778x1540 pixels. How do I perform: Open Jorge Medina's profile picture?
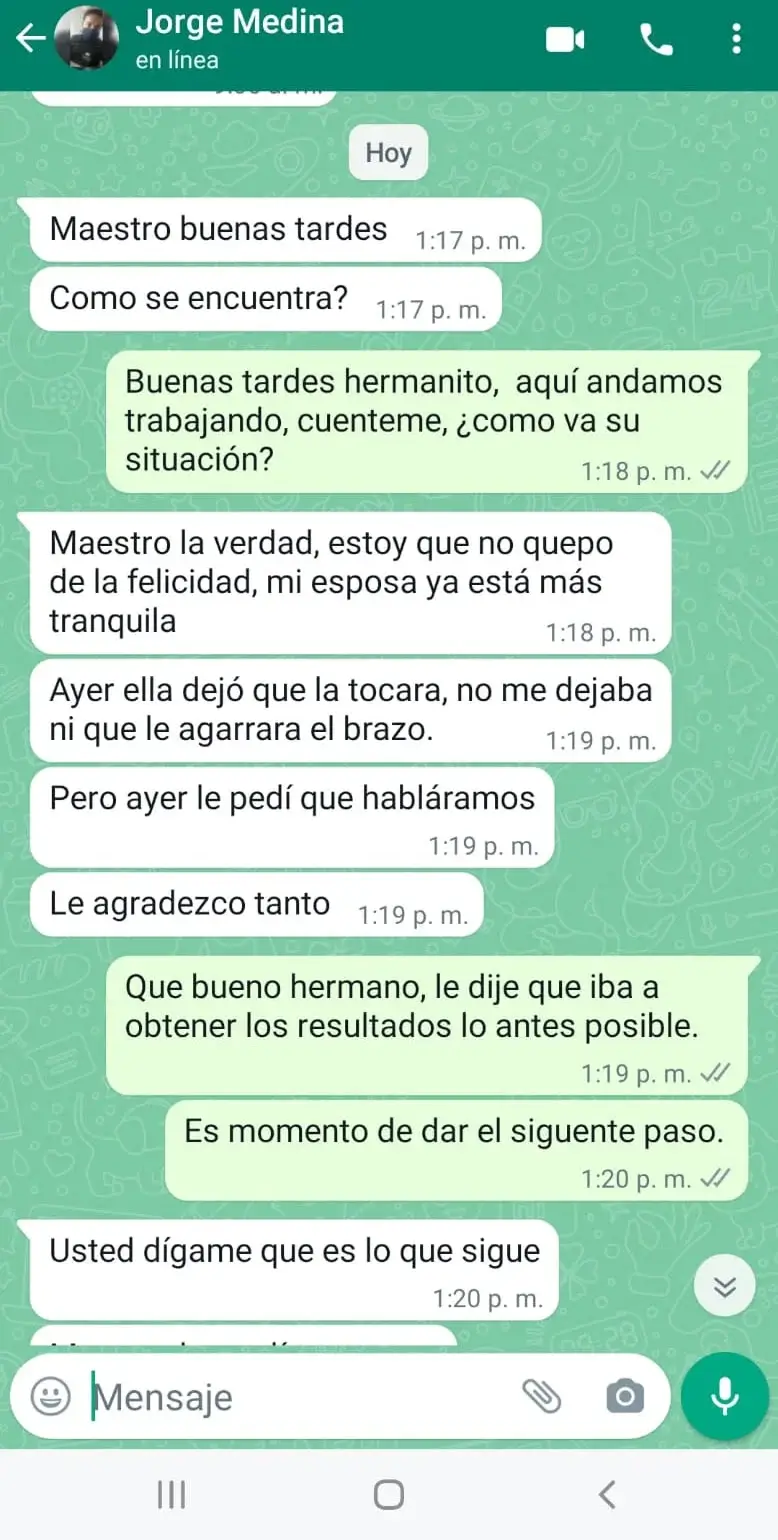click(90, 39)
